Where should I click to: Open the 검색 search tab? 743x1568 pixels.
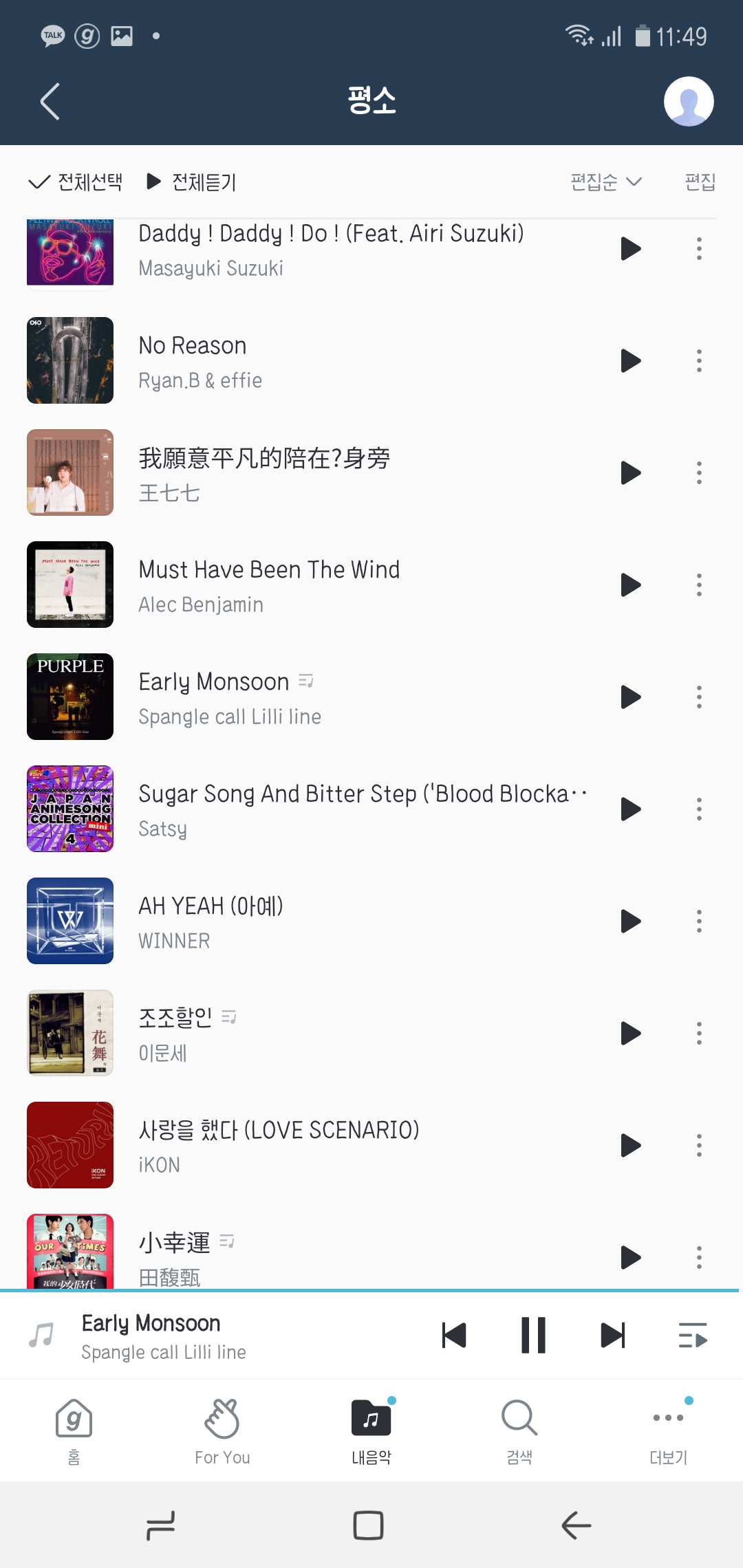pyautogui.click(x=519, y=1430)
